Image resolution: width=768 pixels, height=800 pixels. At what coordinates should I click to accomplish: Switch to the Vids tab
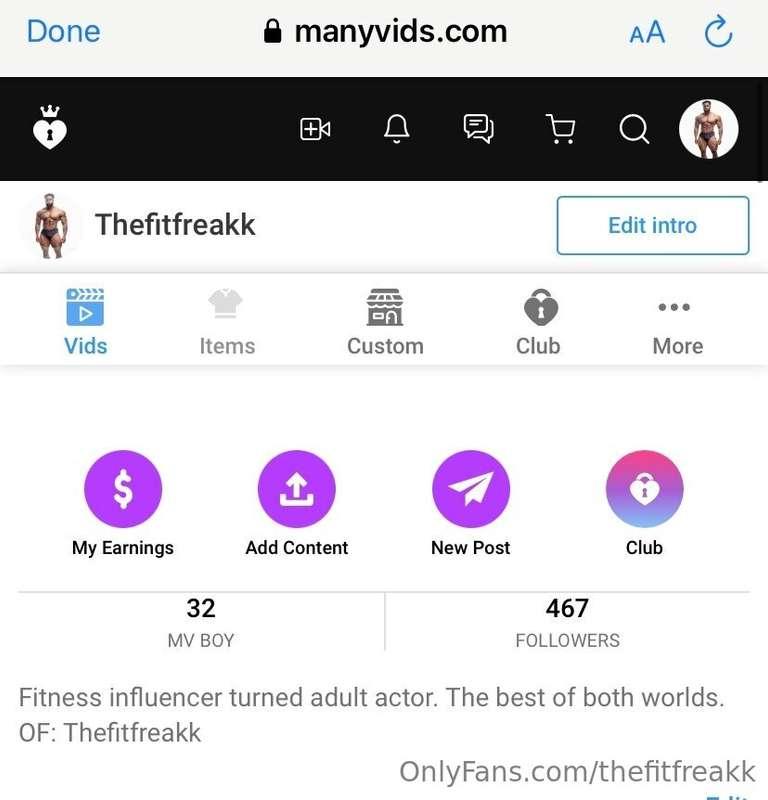click(x=85, y=322)
